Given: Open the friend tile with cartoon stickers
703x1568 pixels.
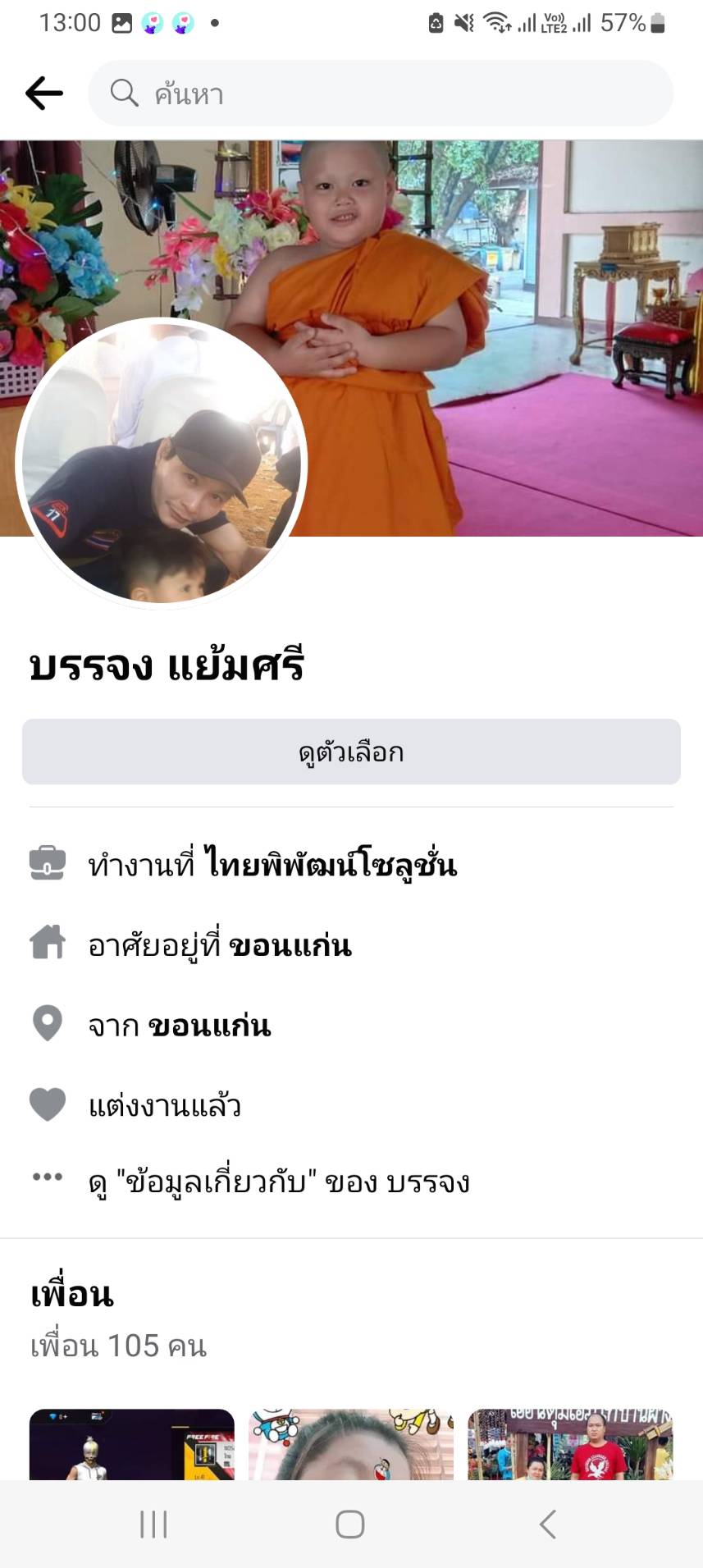Looking at the screenshot, I should pos(351,1444).
